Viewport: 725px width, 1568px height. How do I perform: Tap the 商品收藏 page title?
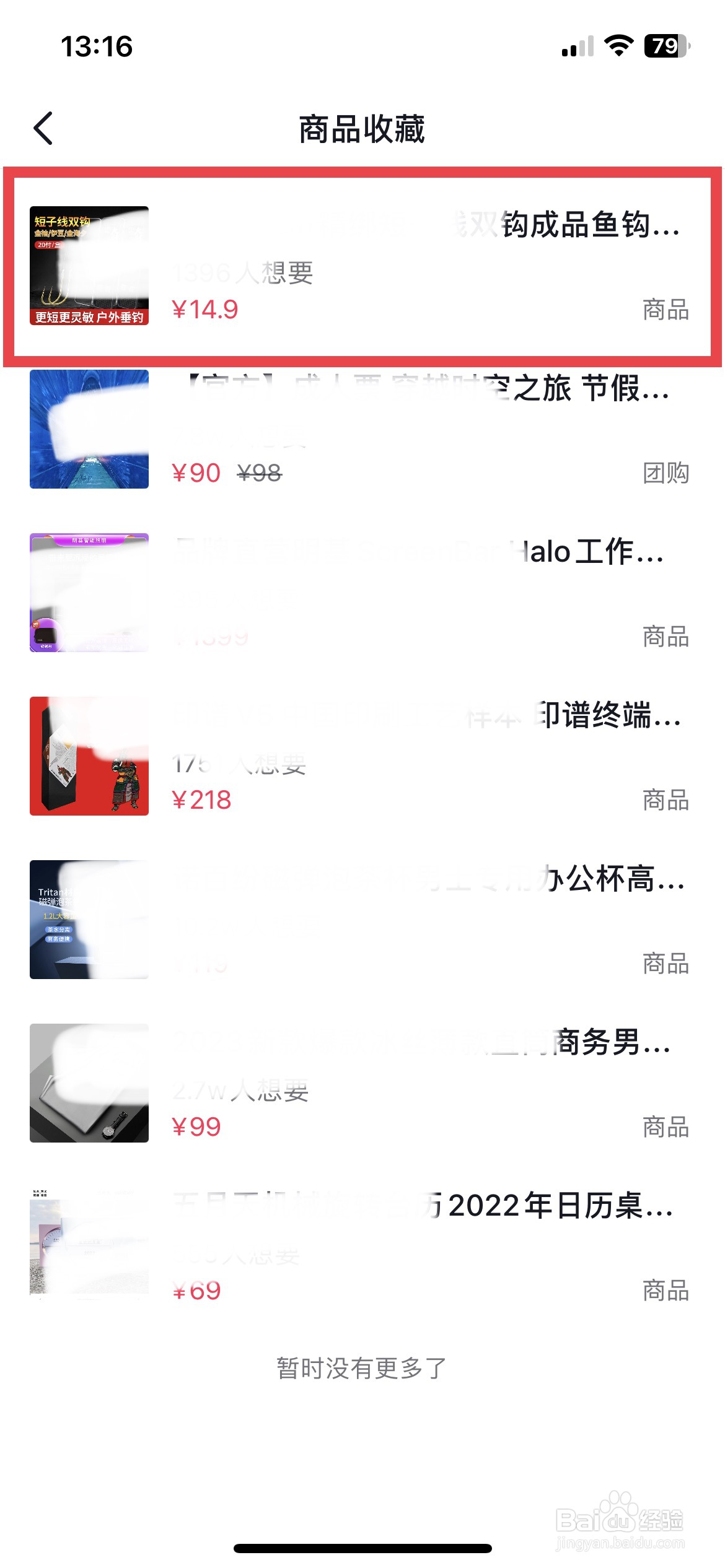point(362,129)
